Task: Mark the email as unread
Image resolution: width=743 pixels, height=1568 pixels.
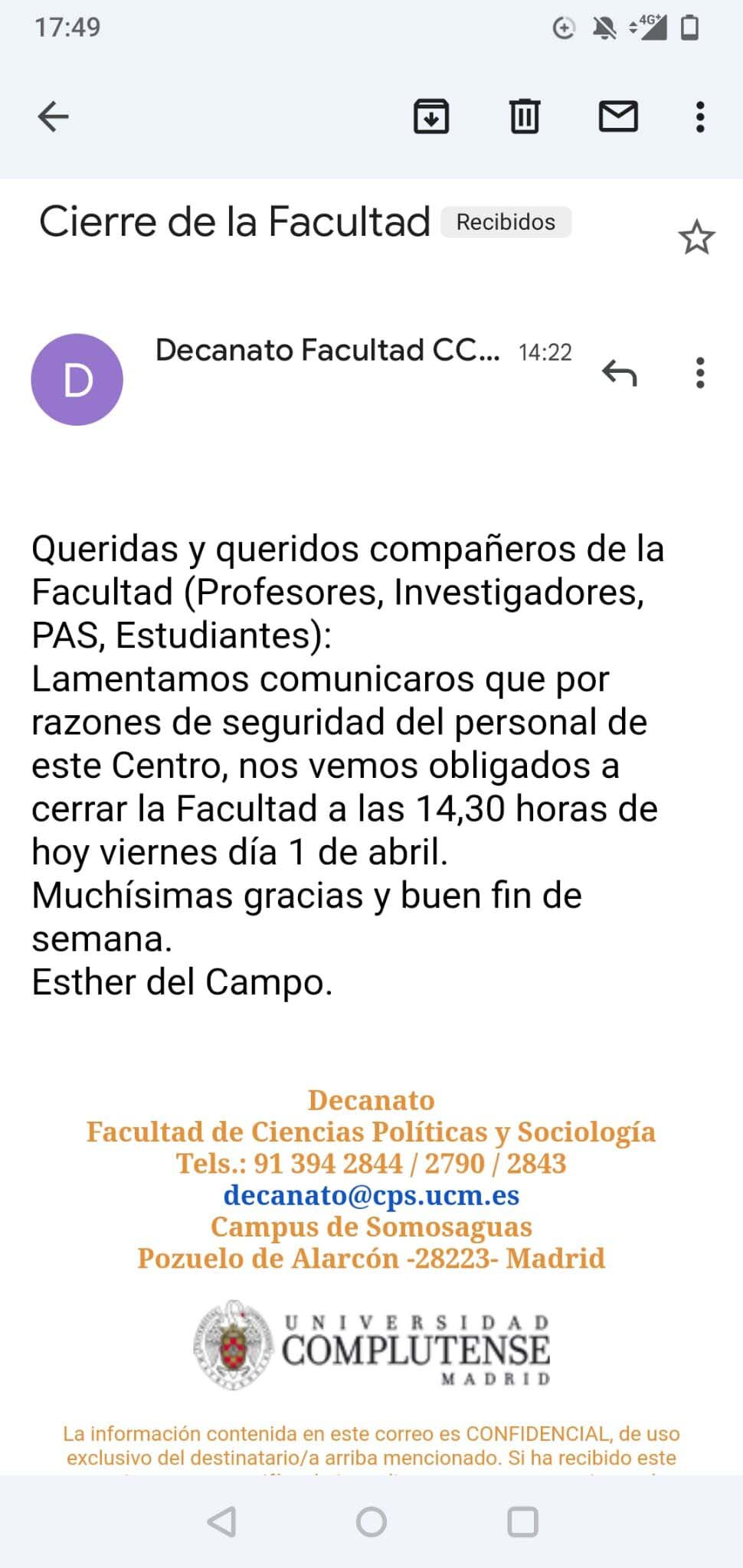Action: tap(618, 117)
